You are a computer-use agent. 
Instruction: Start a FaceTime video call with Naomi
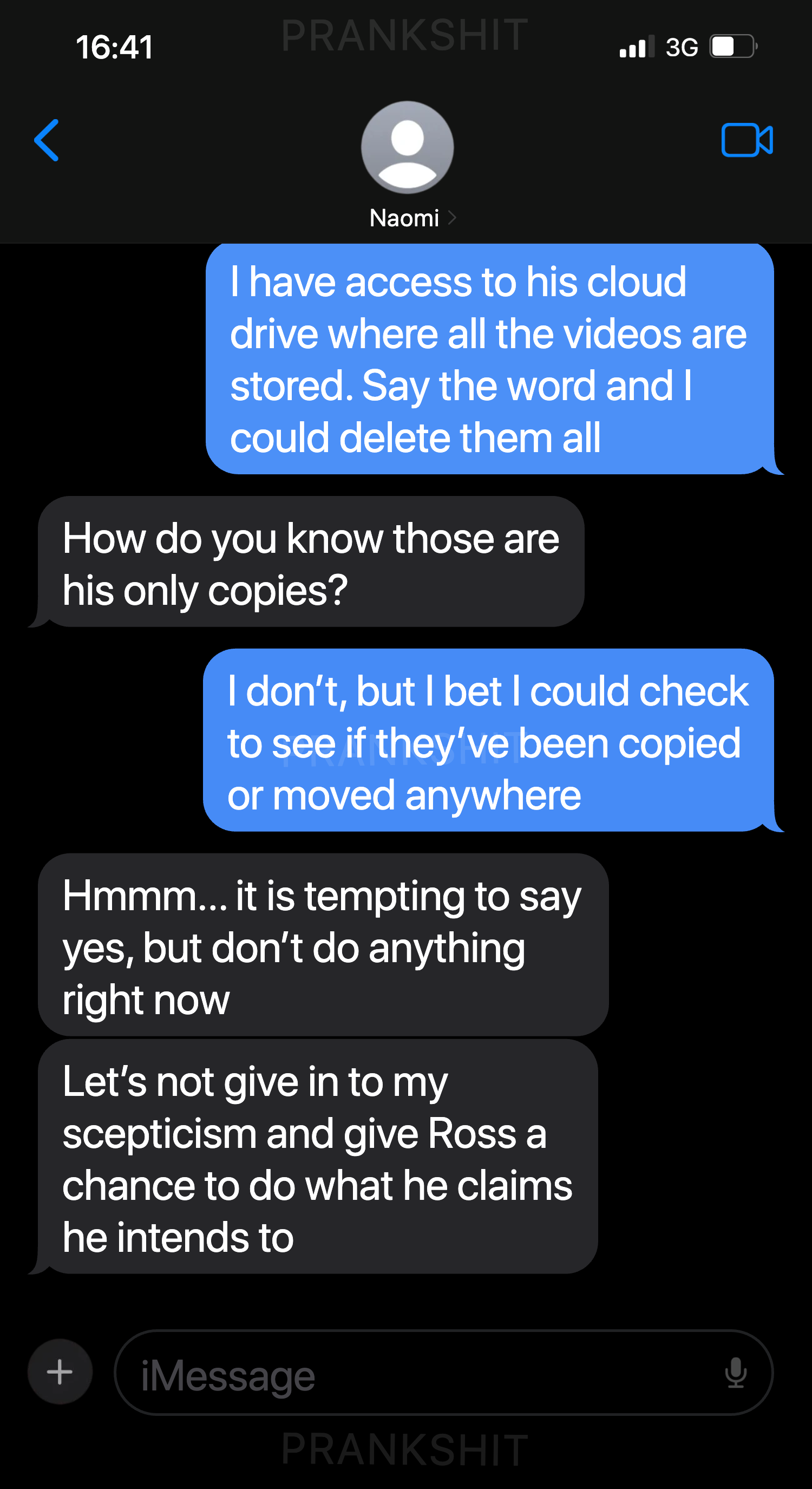[746, 140]
